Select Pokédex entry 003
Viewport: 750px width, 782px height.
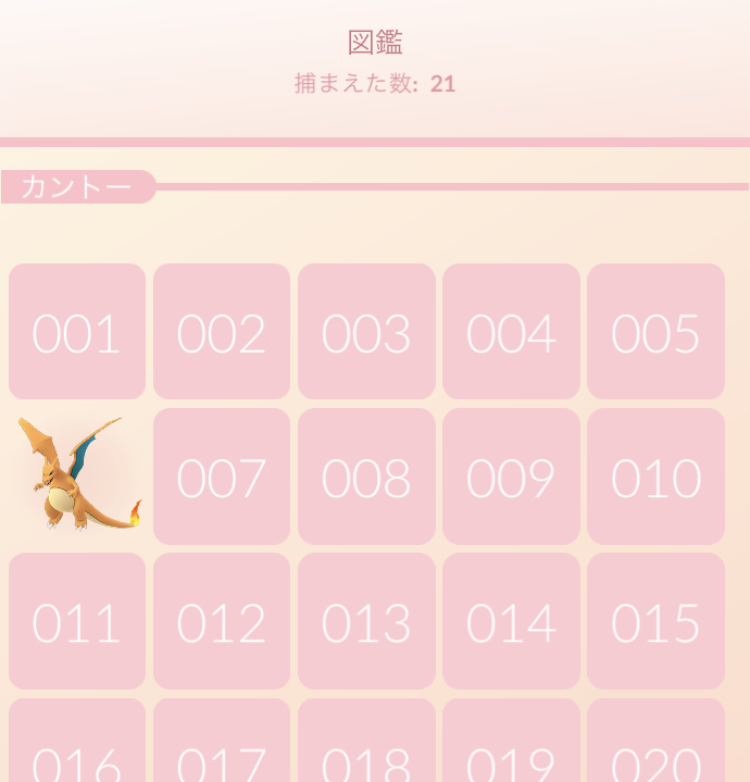[x=367, y=333]
